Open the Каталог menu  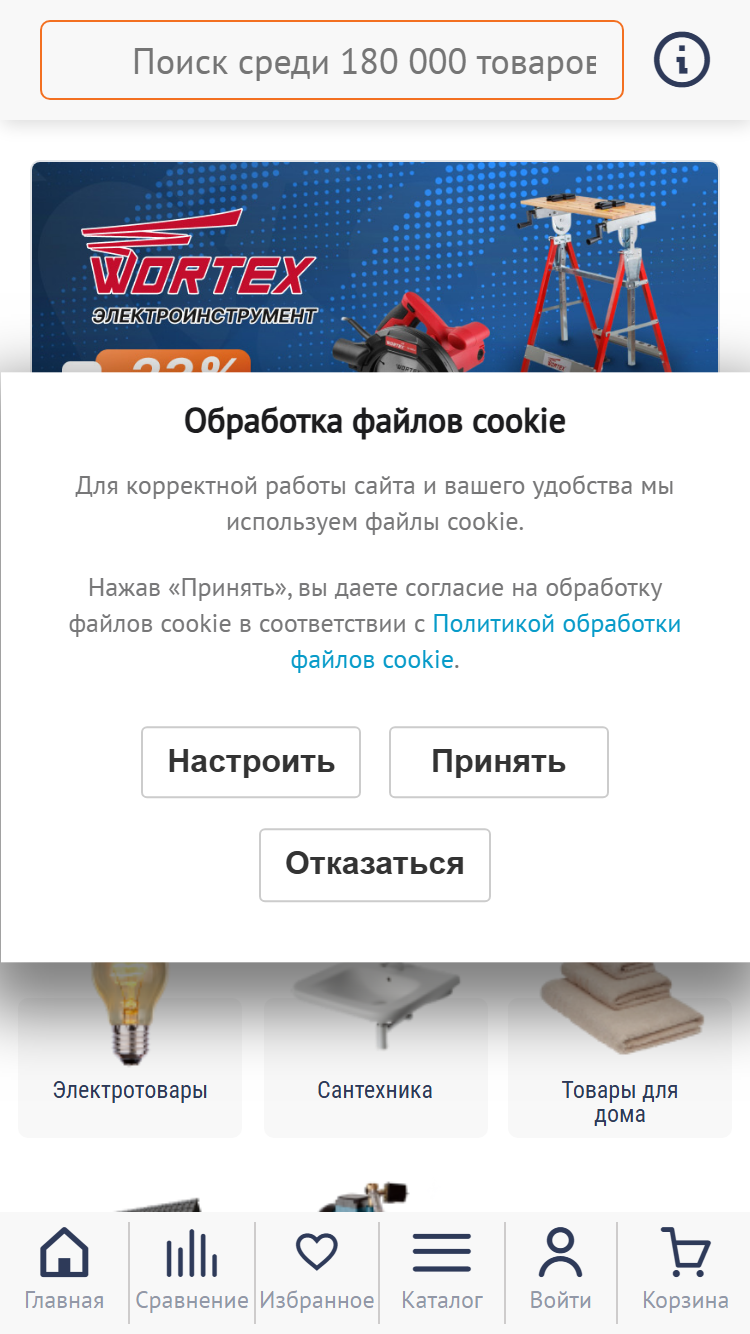point(442,1270)
